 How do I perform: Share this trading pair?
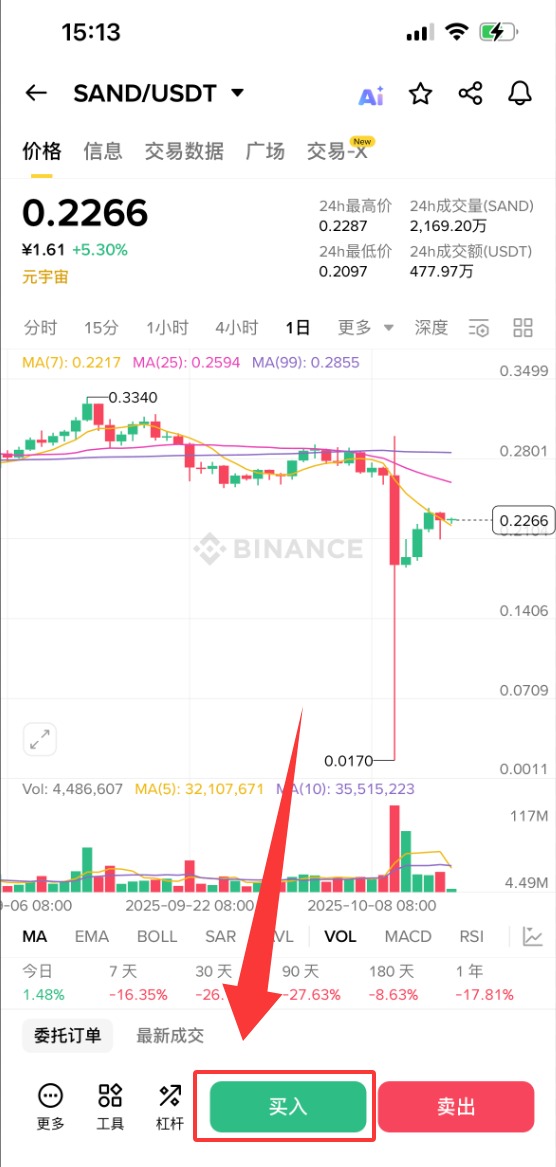(470, 94)
